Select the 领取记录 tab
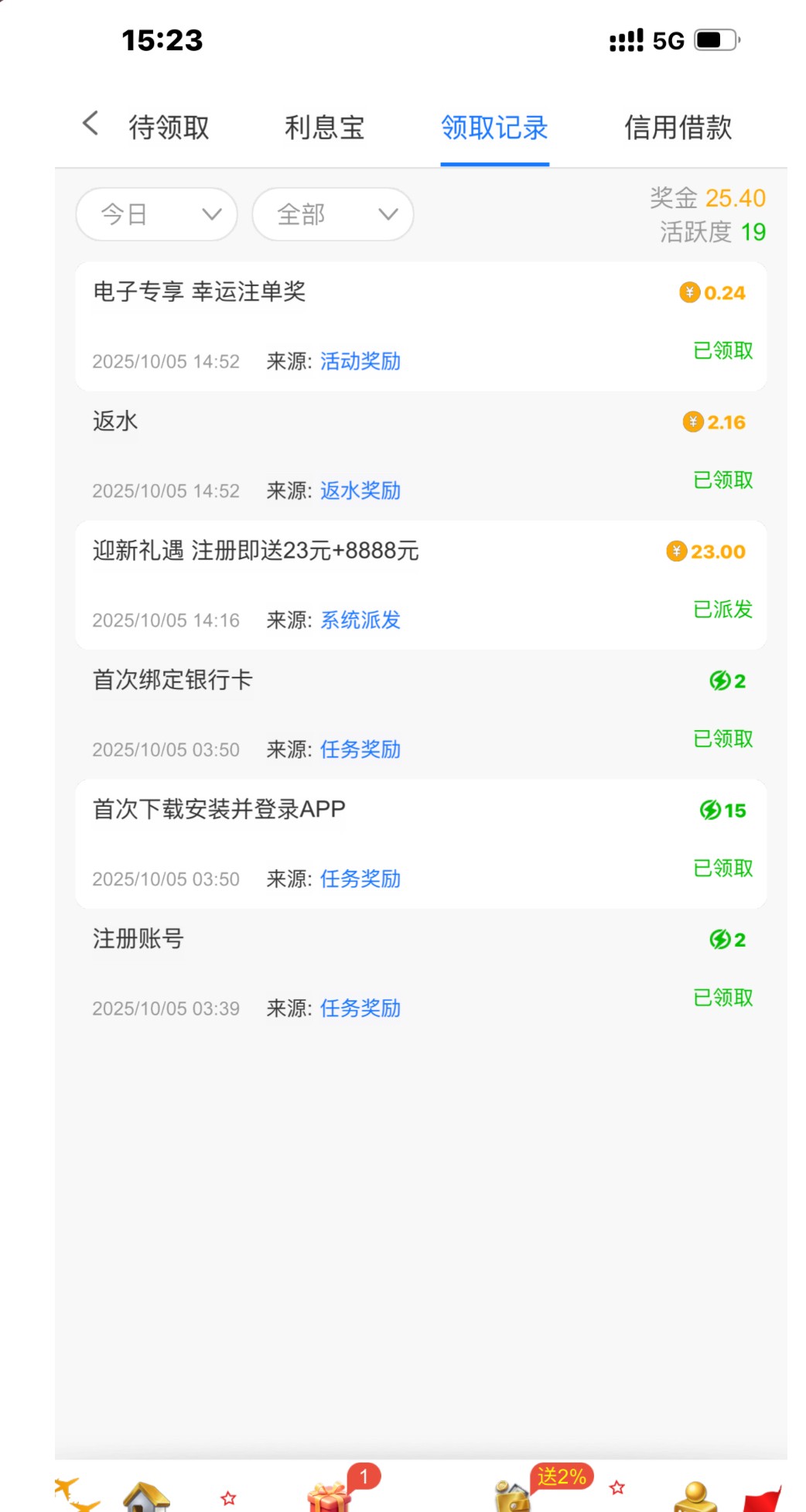The image size is (806, 1512). [494, 128]
